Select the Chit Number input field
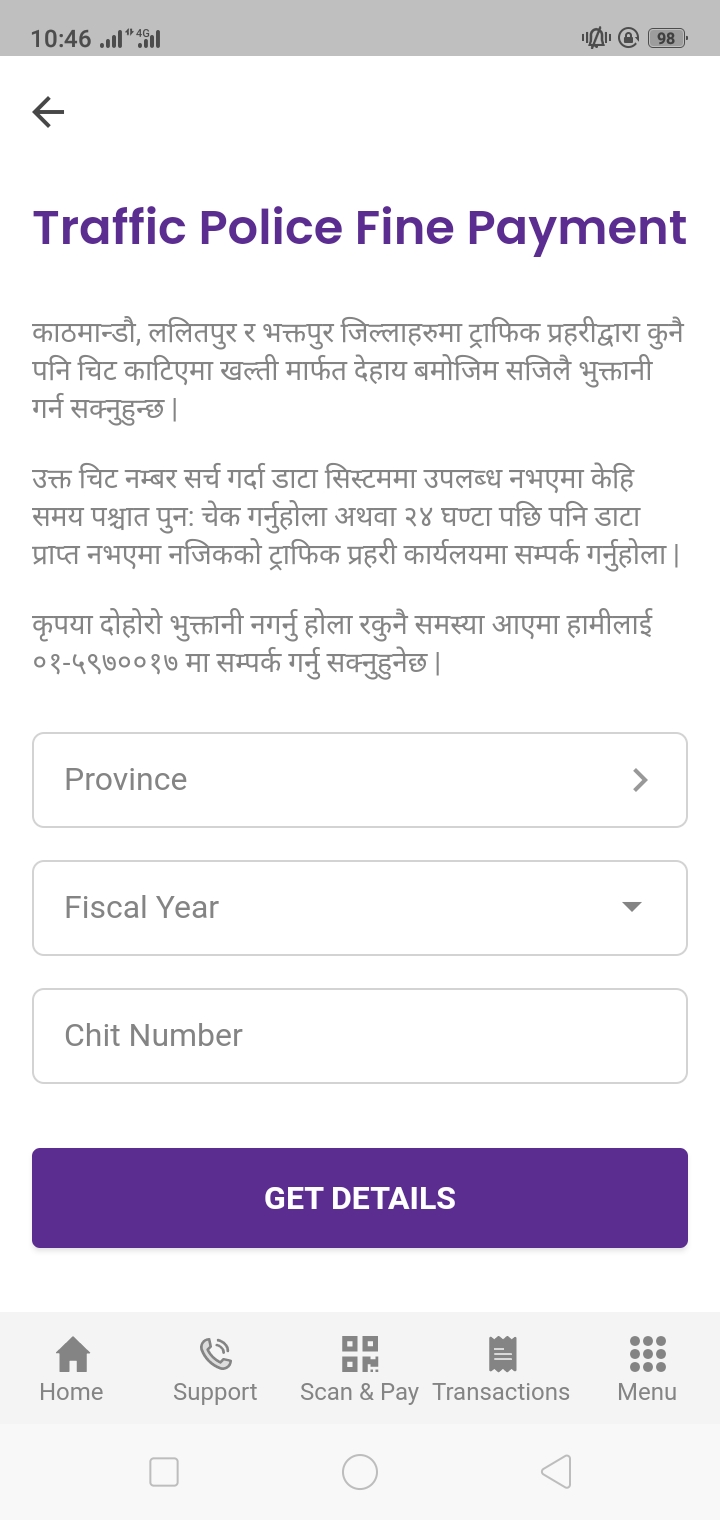The height and width of the screenshot is (1520, 720). tap(360, 1035)
